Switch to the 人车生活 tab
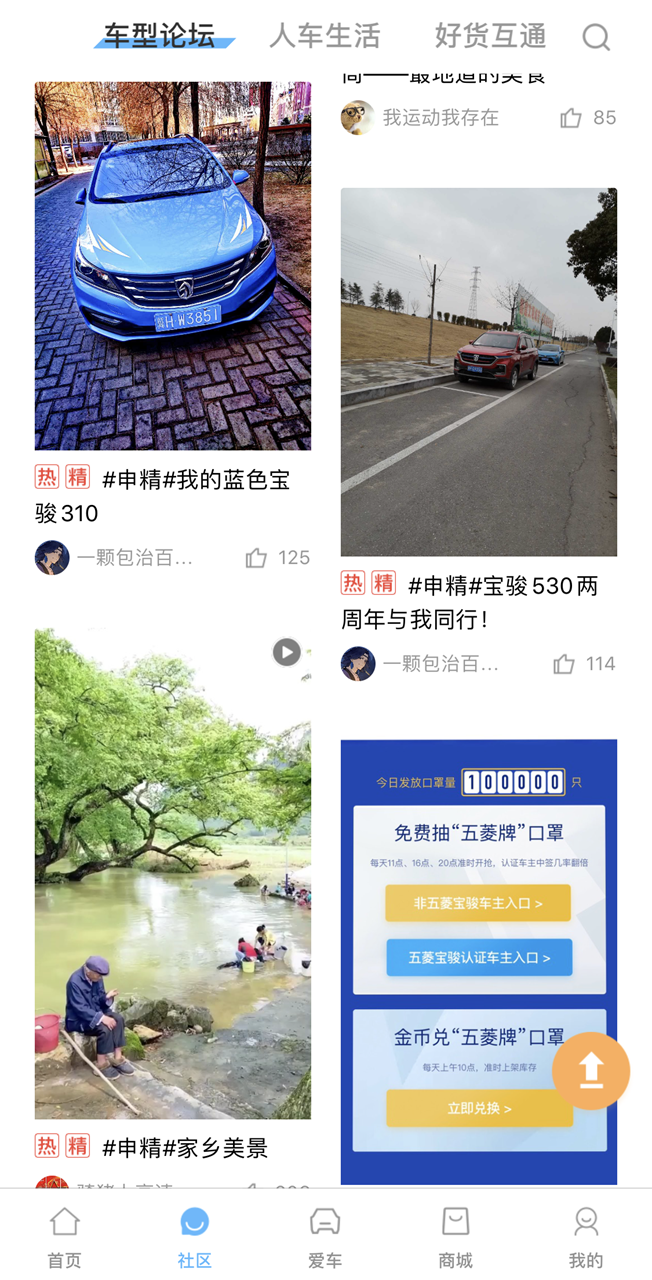652x1280 pixels. (x=325, y=36)
